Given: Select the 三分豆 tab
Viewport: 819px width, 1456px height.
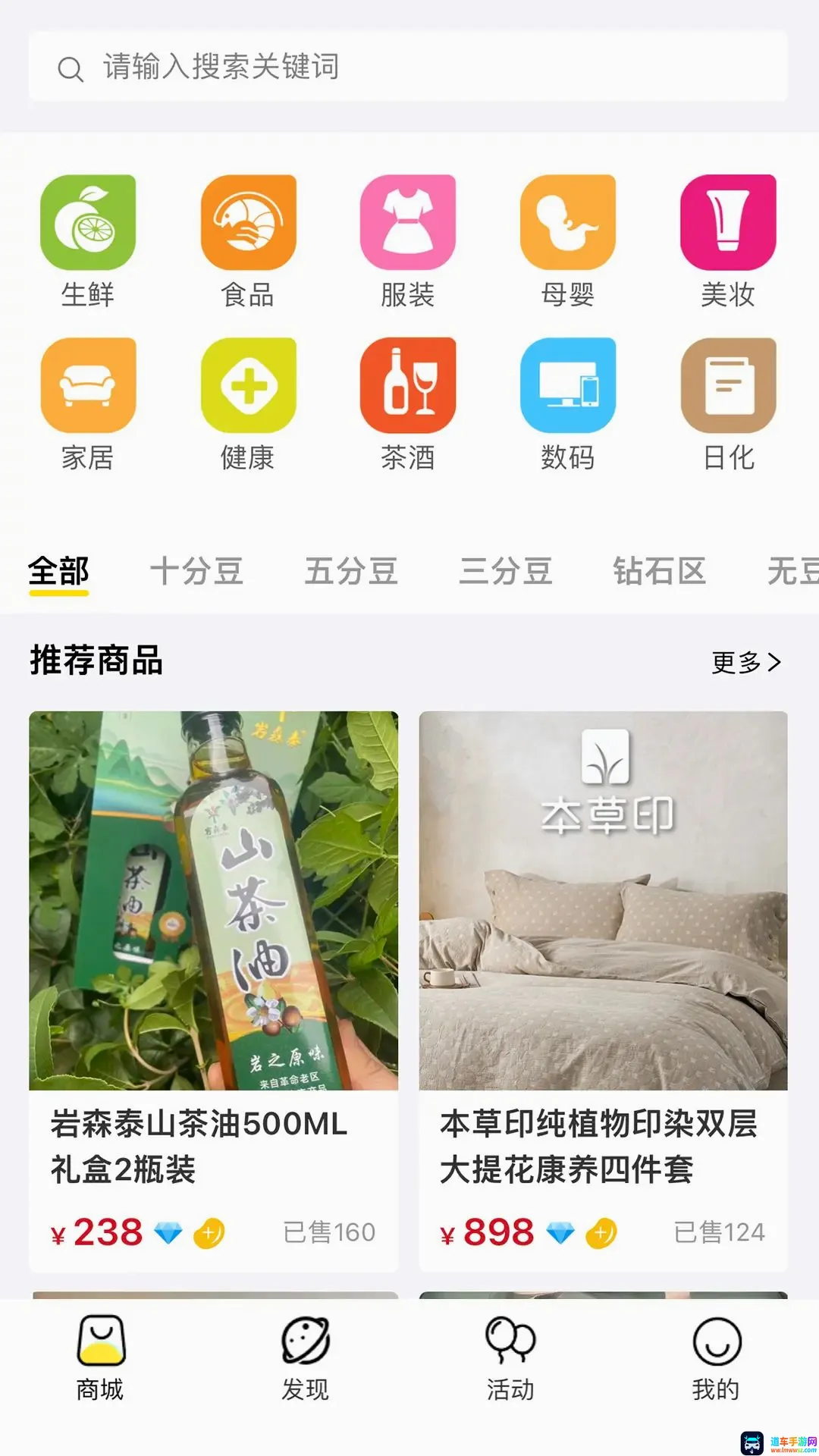Looking at the screenshot, I should click(506, 571).
